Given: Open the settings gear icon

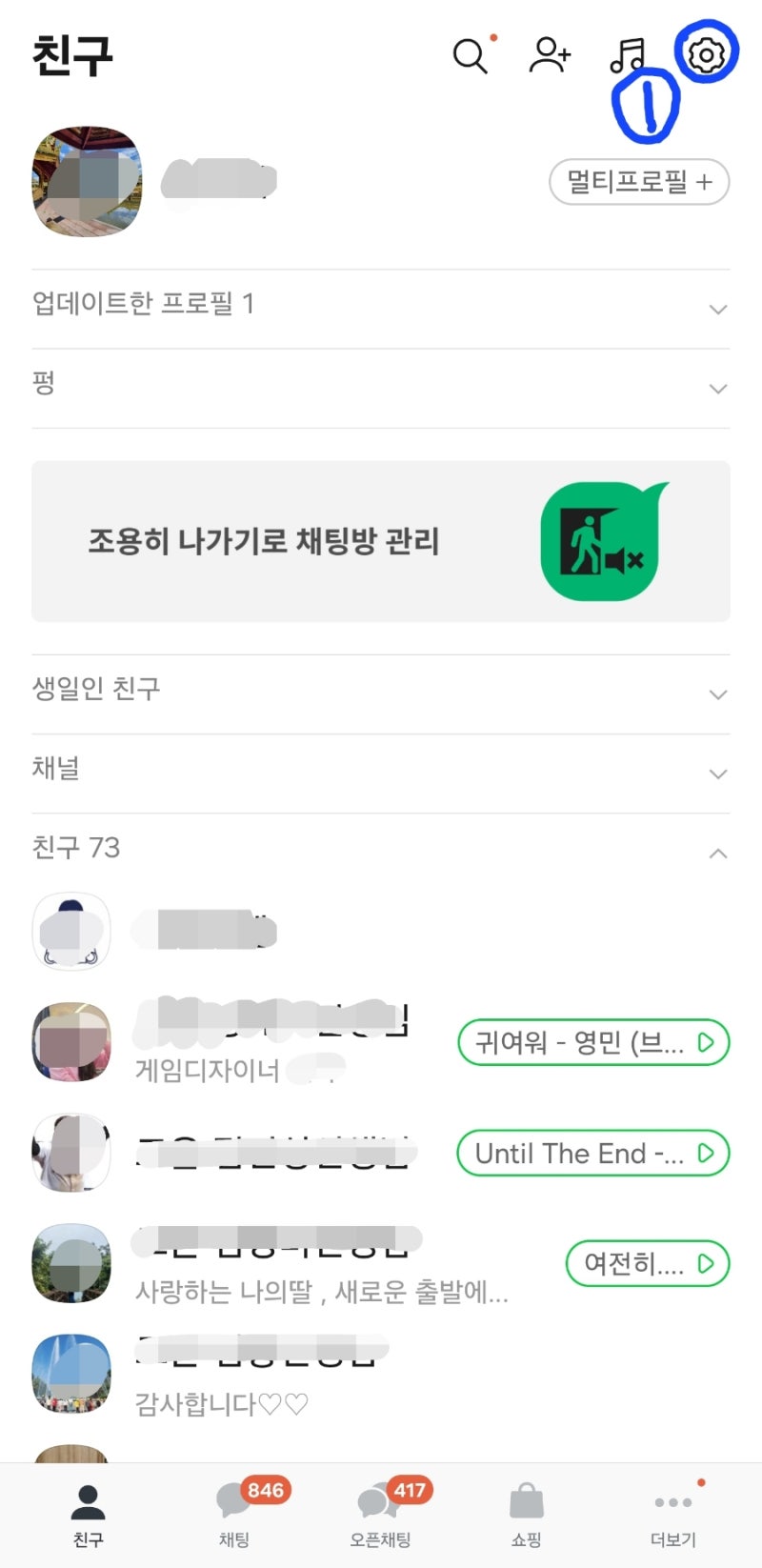Looking at the screenshot, I should [x=706, y=55].
